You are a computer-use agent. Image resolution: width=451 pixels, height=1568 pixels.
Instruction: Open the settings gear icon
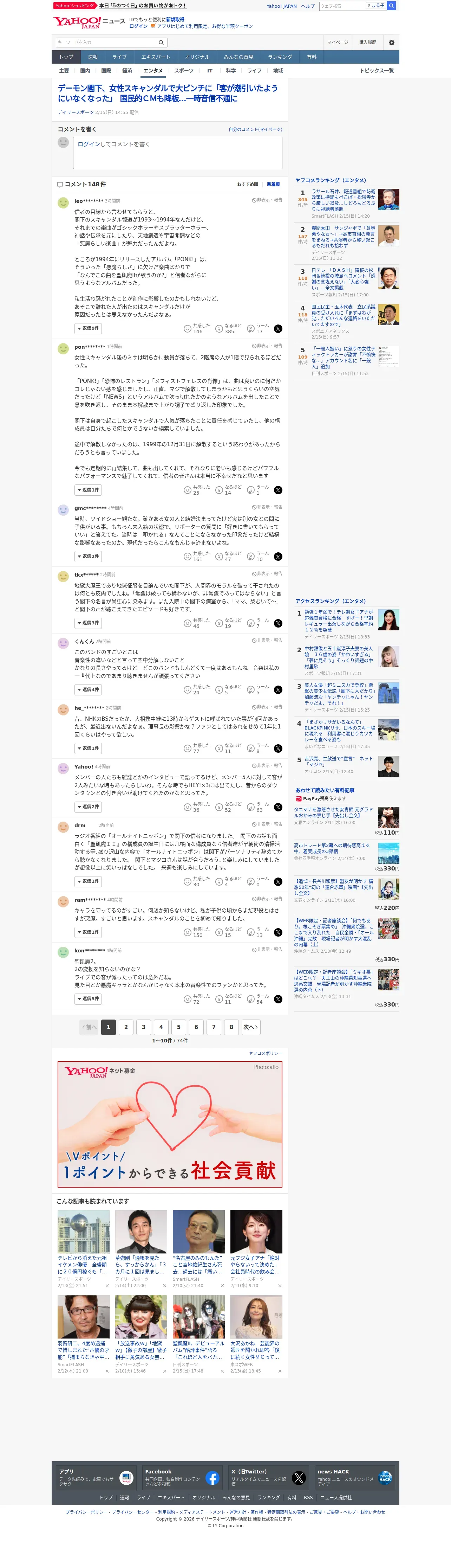[x=391, y=43]
